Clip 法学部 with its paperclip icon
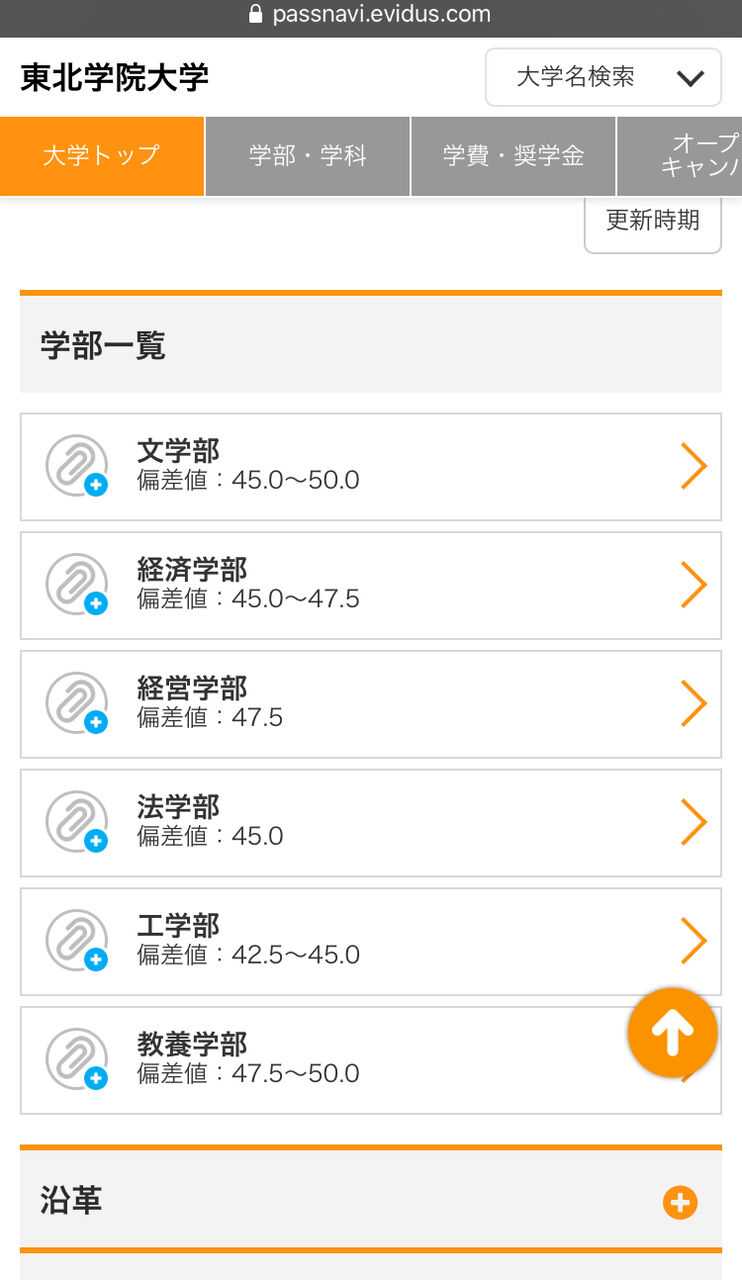This screenshot has width=742, height=1280. 77,822
